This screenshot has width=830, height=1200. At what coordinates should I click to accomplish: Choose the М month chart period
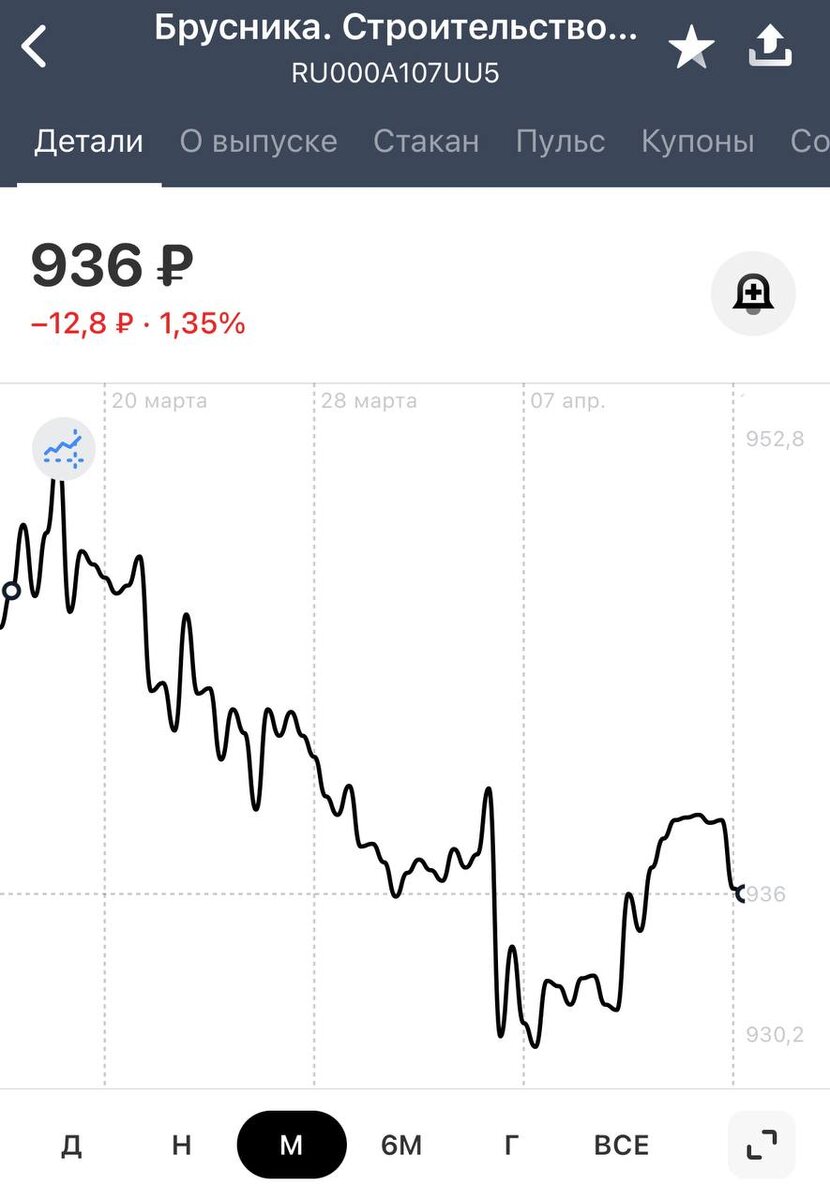[291, 1144]
